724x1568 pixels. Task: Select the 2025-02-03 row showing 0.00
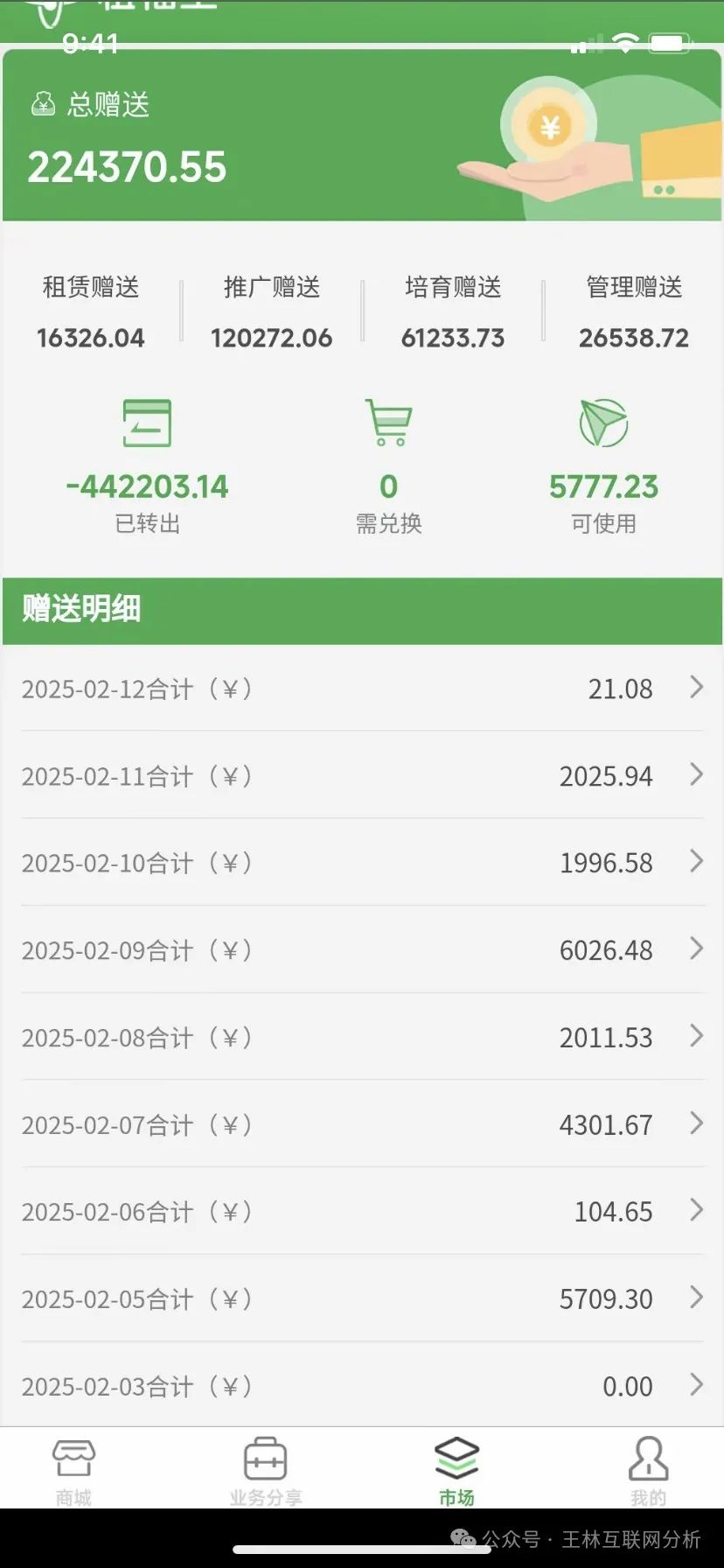pyautogui.click(x=362, y=1386)
